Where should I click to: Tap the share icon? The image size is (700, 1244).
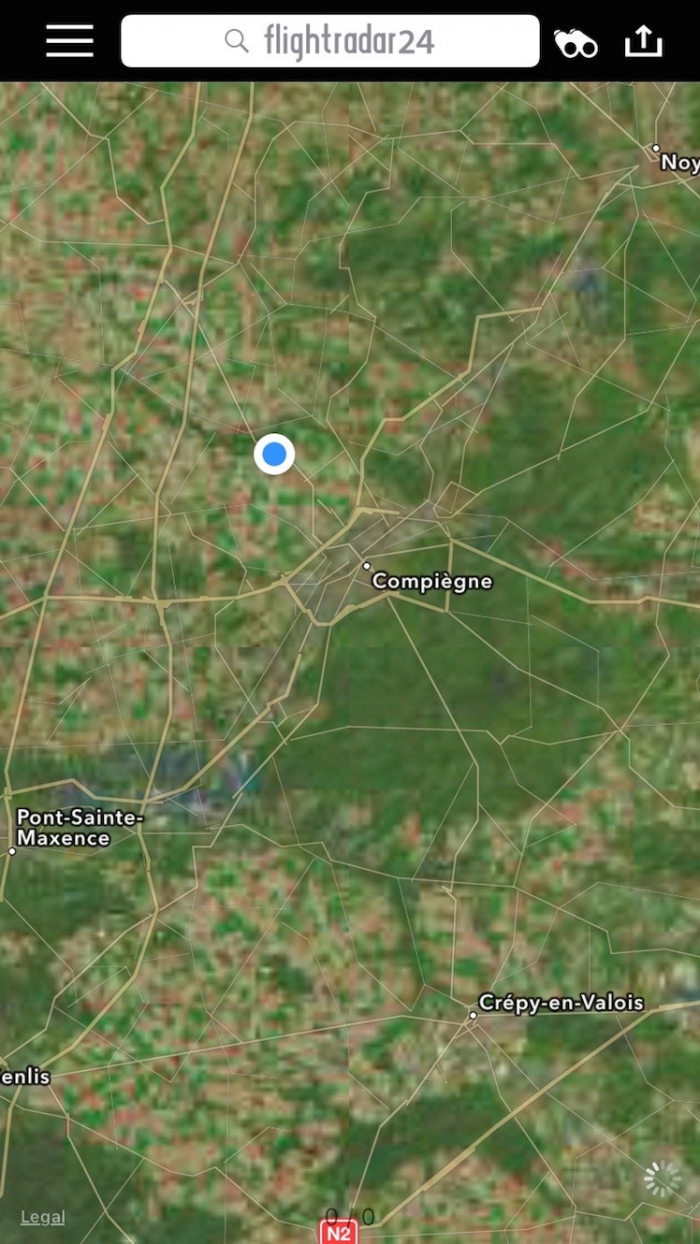coord(643,41)
